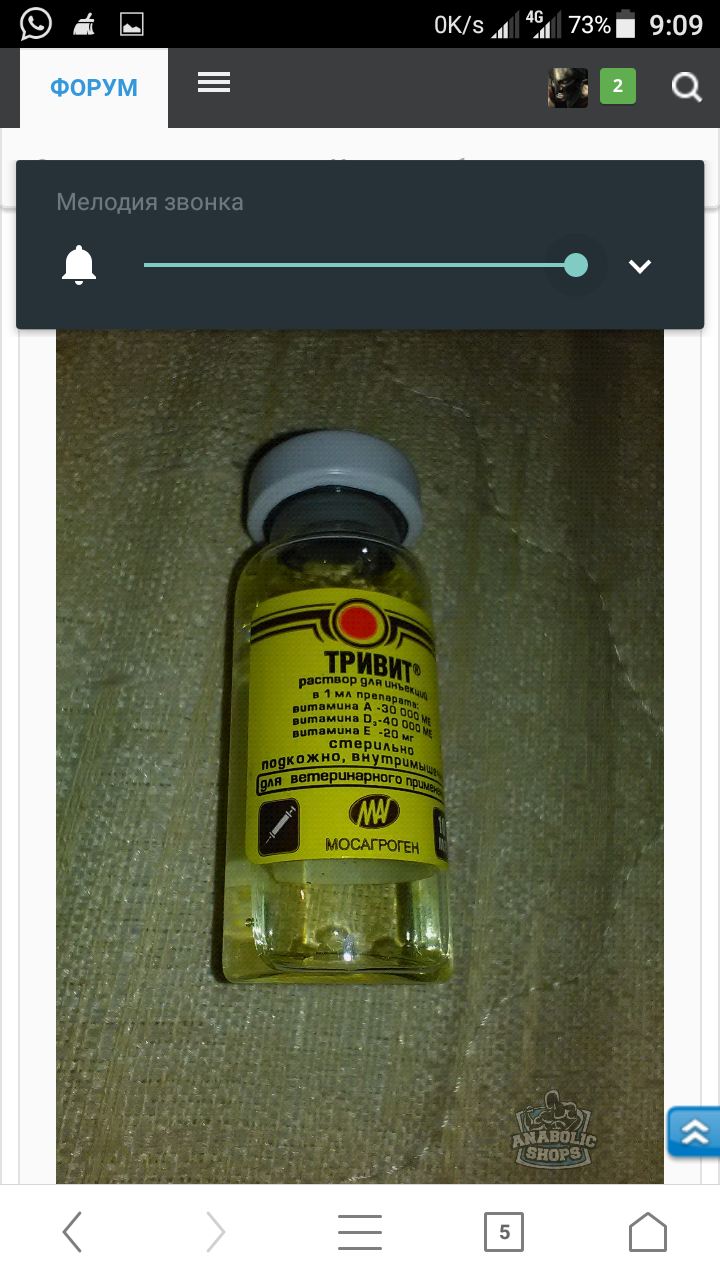Go to browser home page
The image size is (720, 1280).
[647, 1232]
